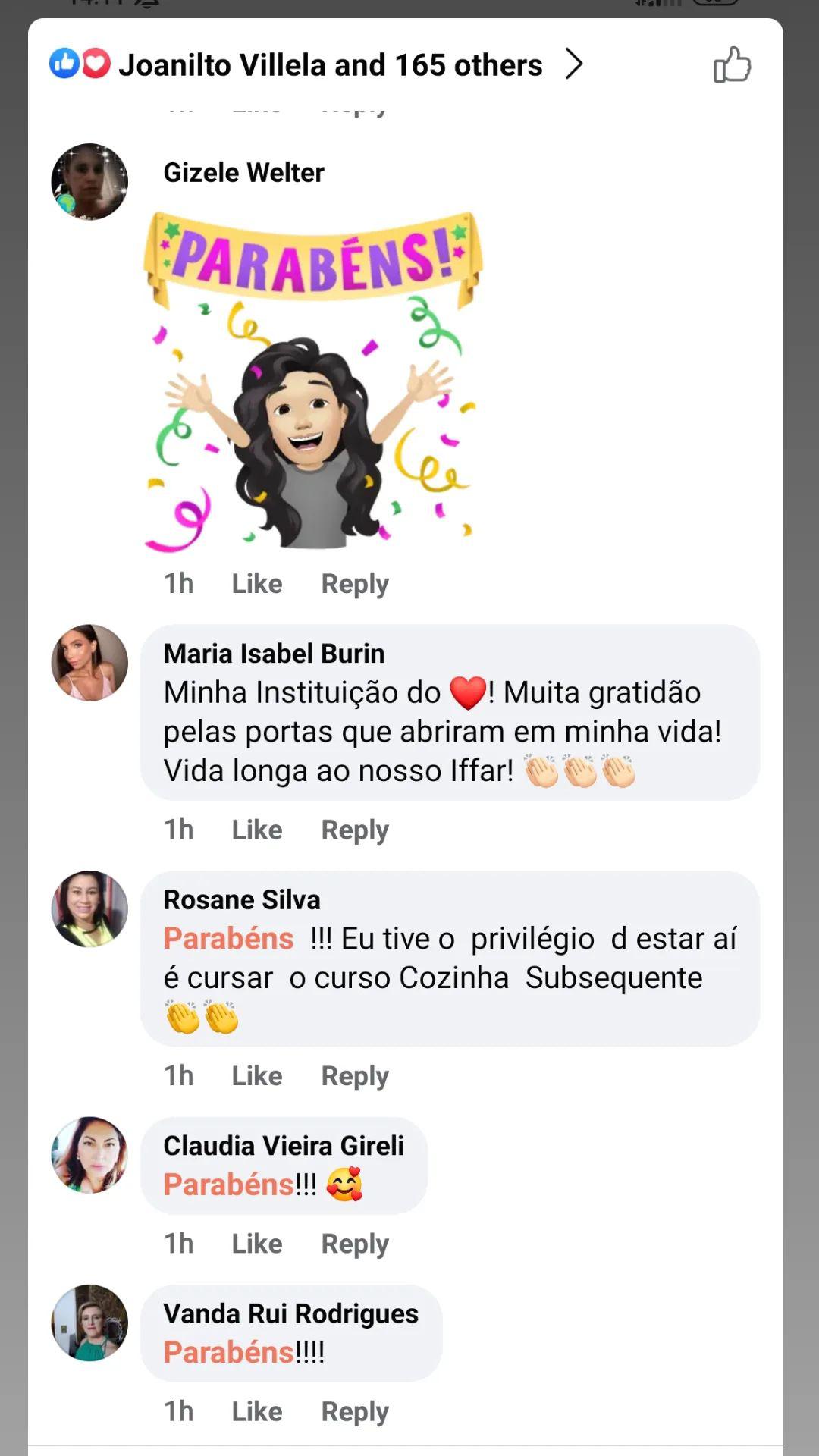Like Claudia Vieira Gireli's comment
This screenshot has width=819, height=1456.
(x=256, y=1244)
